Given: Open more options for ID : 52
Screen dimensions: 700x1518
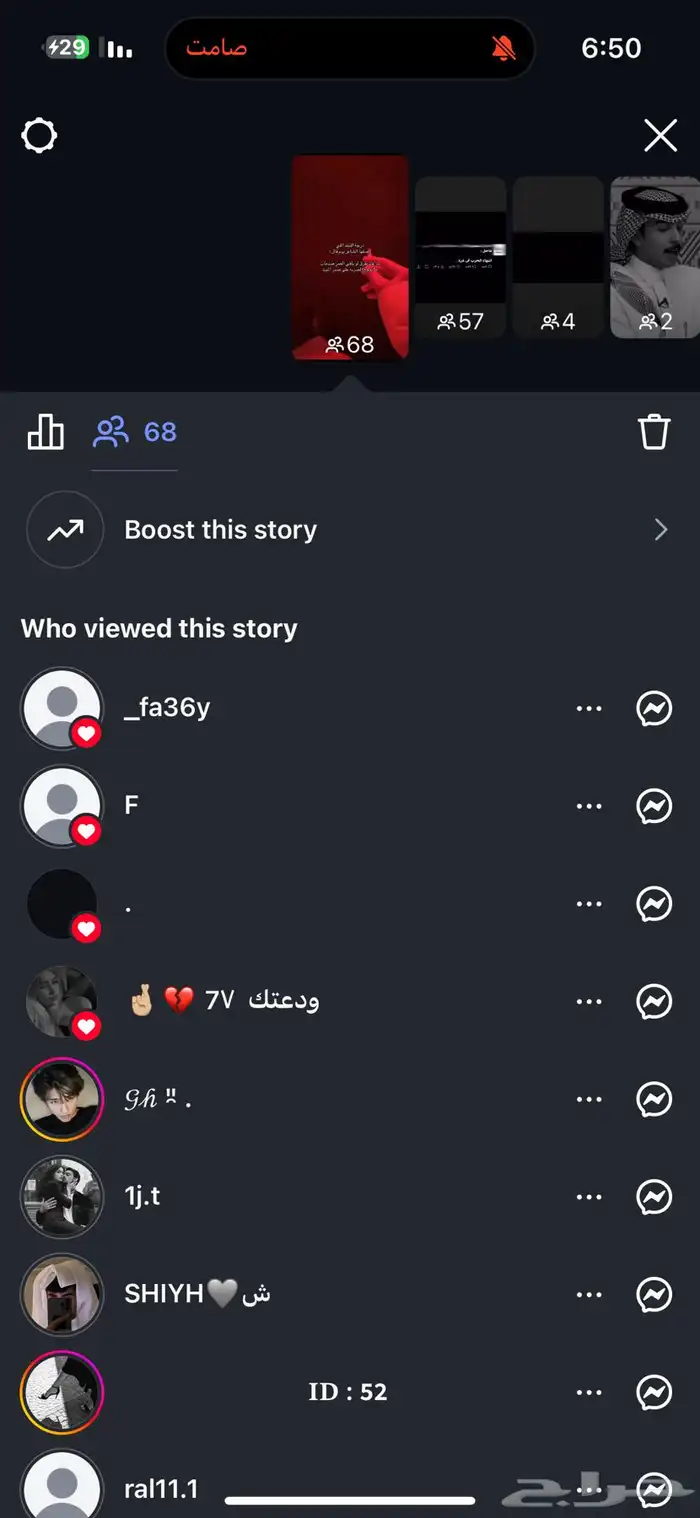Looking at the screenshot, I should pos(589,1392).
